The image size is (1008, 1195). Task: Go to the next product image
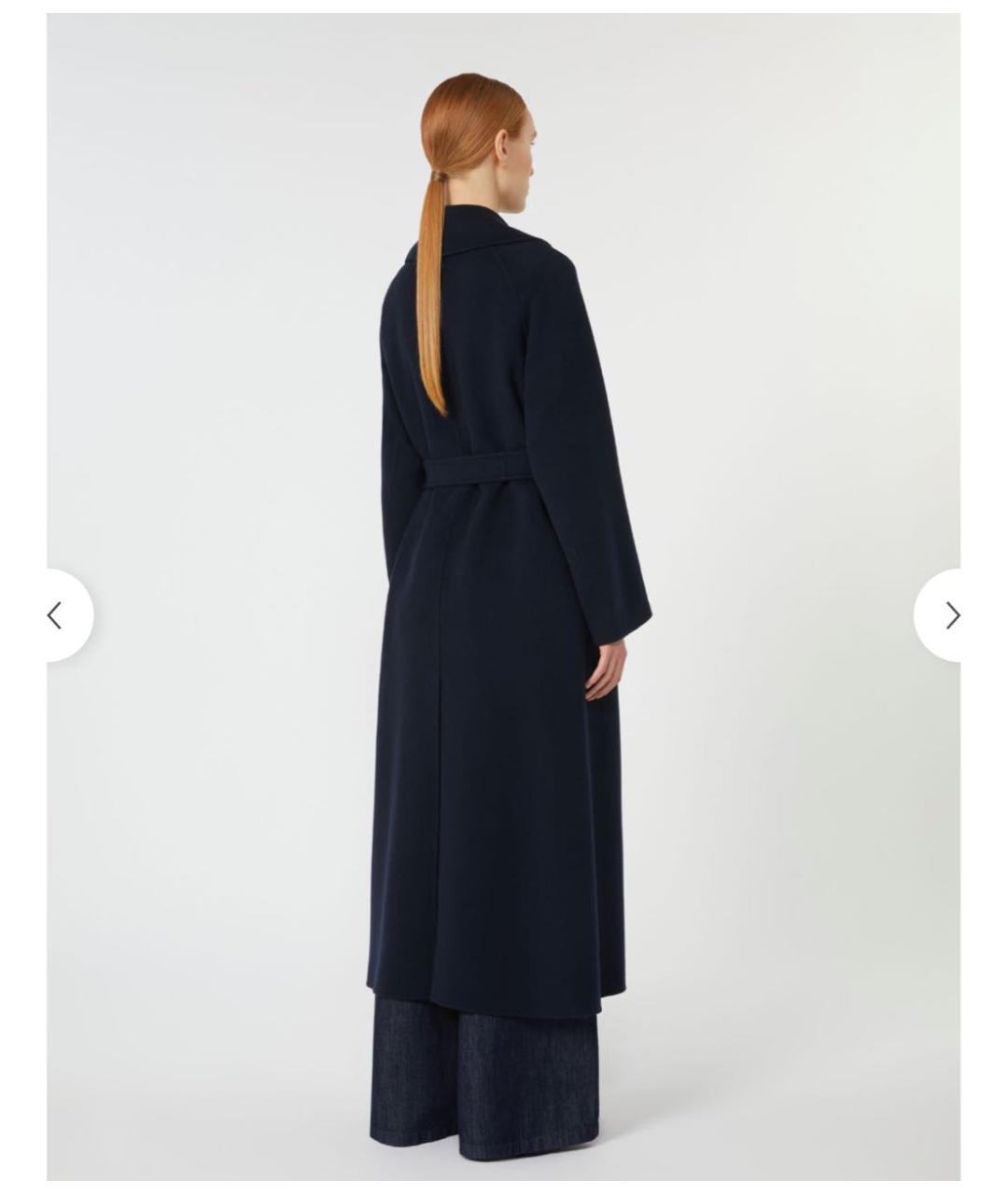[x=949, y=616]
